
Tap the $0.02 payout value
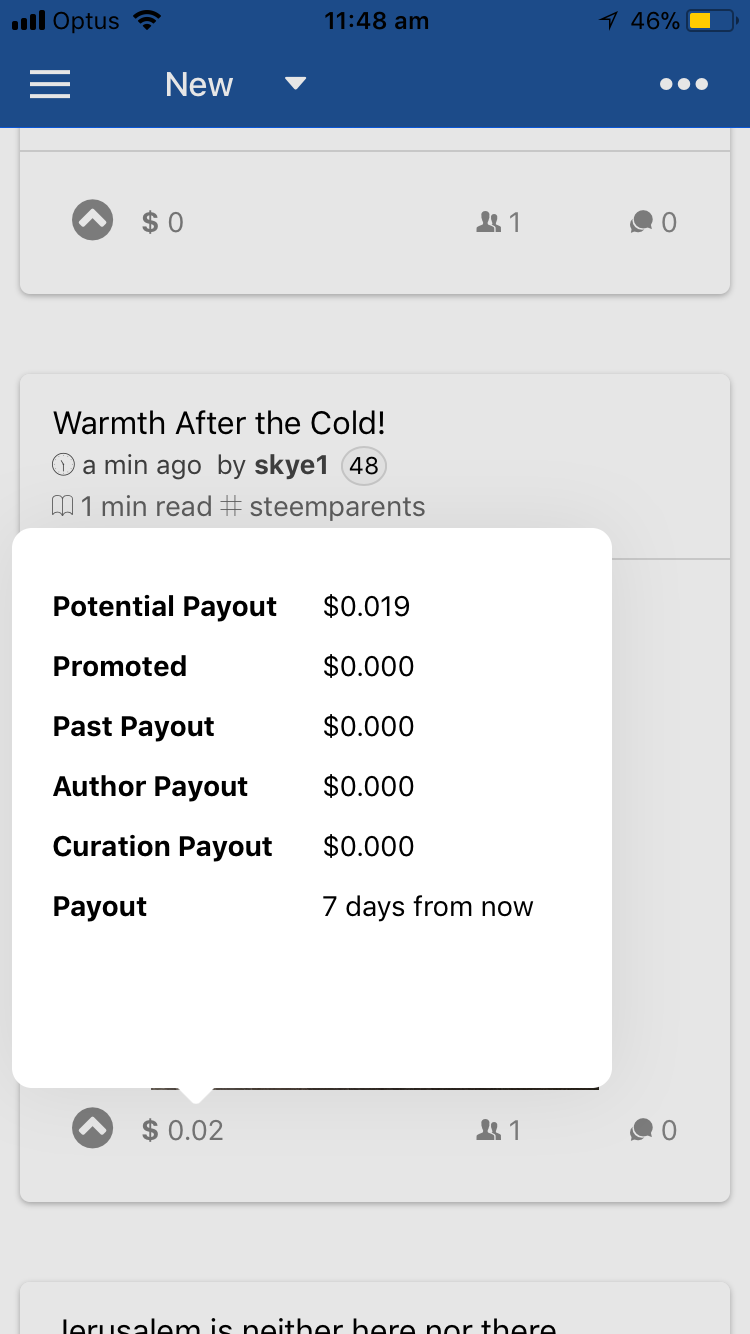(183, 1131)
